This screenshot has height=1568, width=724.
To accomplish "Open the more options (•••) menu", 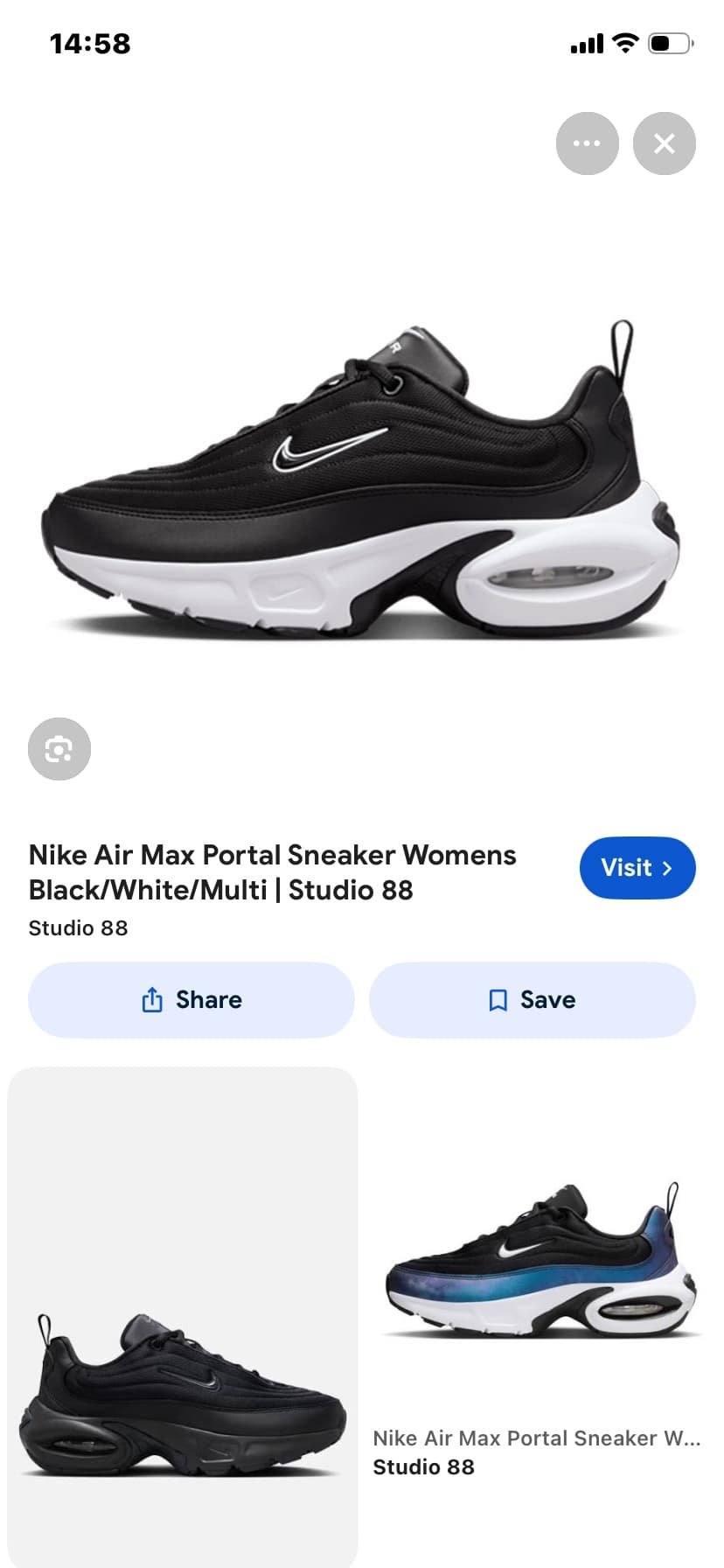I will tap(587, 143).
